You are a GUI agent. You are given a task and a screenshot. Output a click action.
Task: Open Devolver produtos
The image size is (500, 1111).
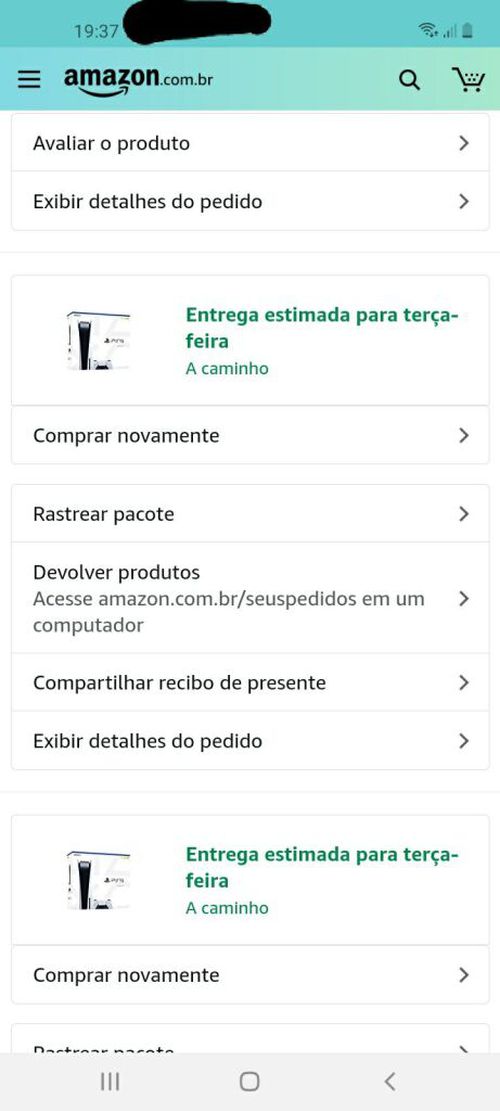[x=250, y=598]
